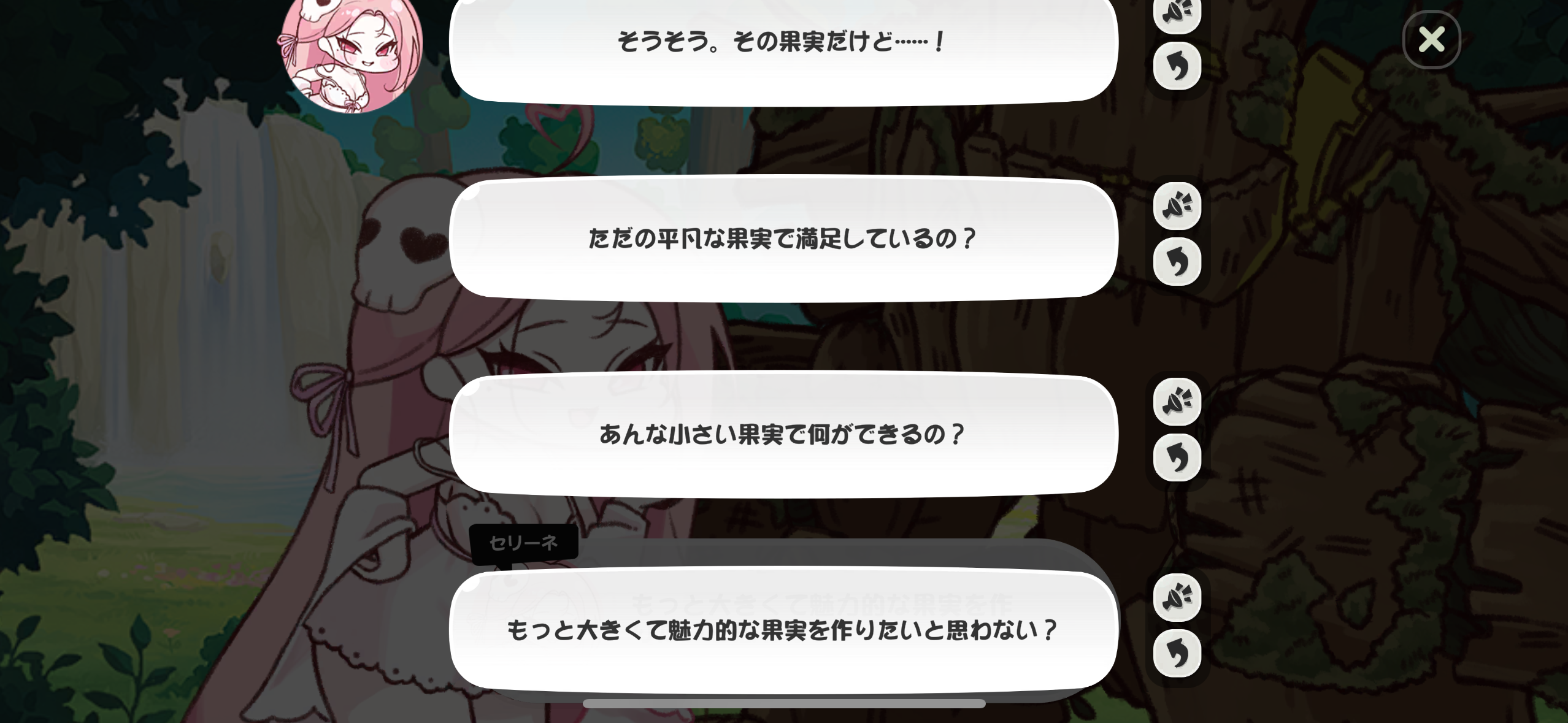Rewind to 「もっと大きくて魅力的な果実」 line
Viewport: 1568px width, 723px height.
1177,653
